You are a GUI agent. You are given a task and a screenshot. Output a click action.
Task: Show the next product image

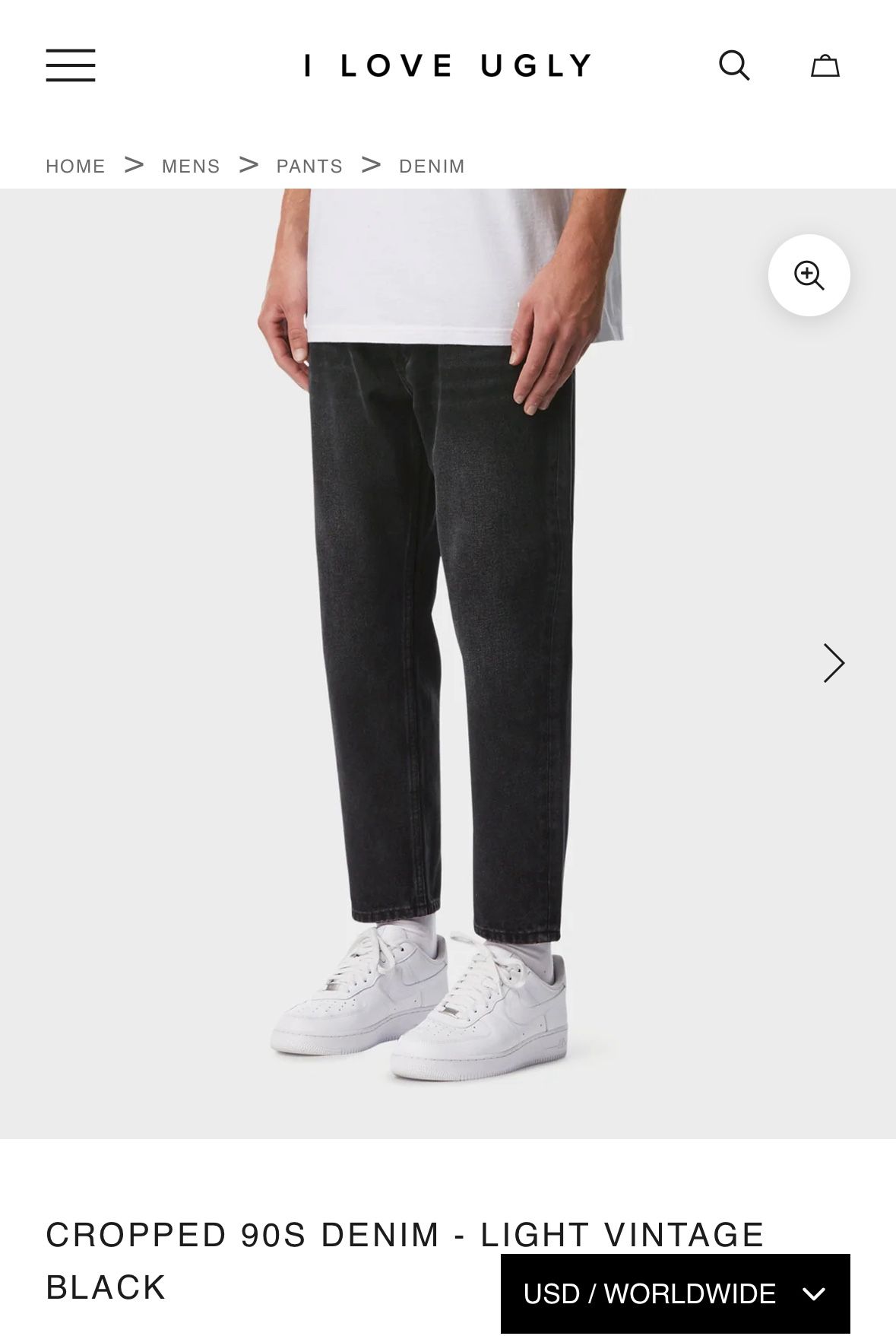tap(834, 663)
